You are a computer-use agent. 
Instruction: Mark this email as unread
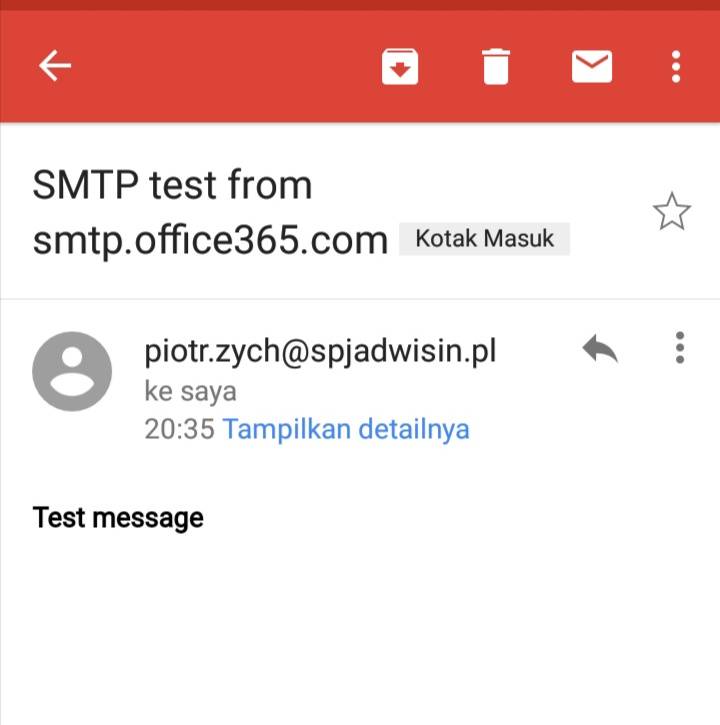[x=591, y=67]
